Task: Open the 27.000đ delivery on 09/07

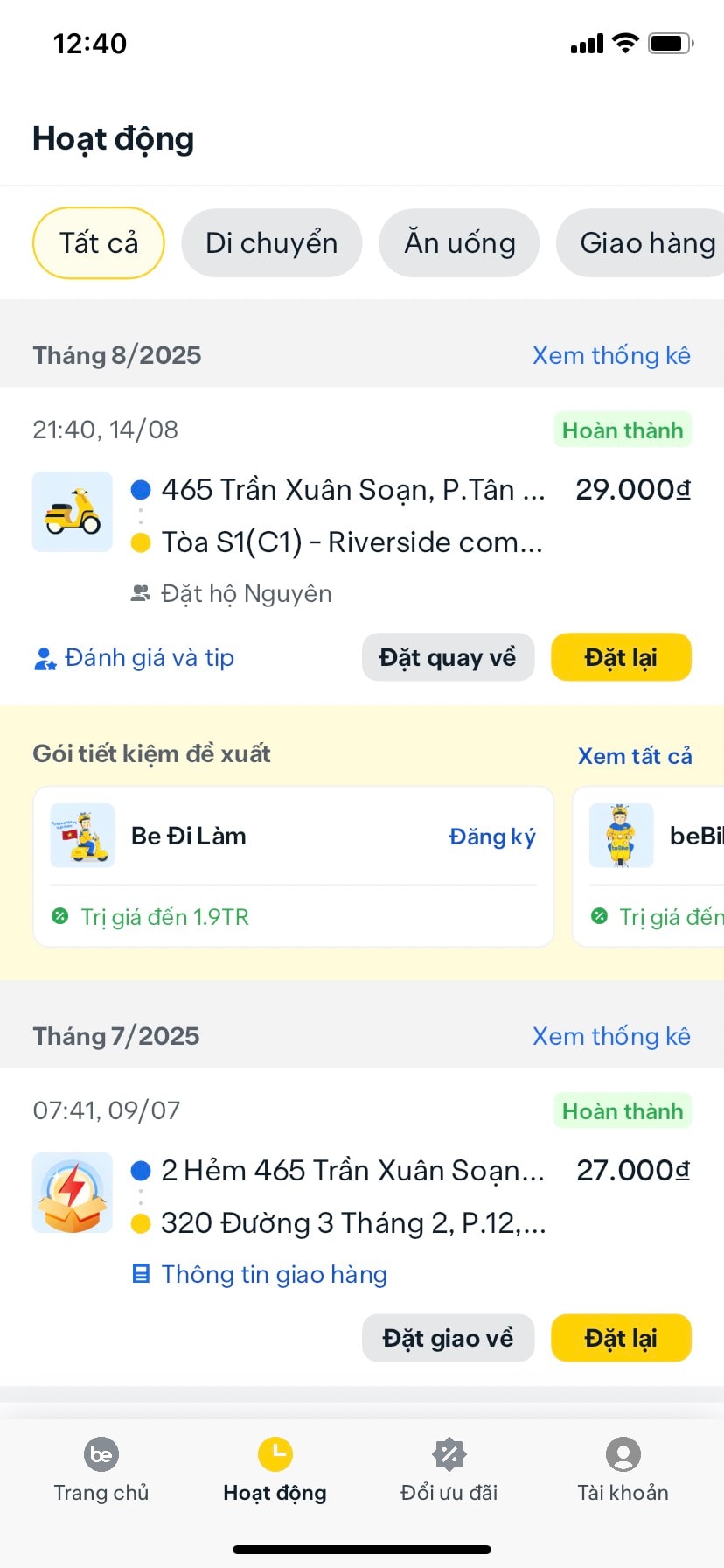Action: pos(353,1196)
